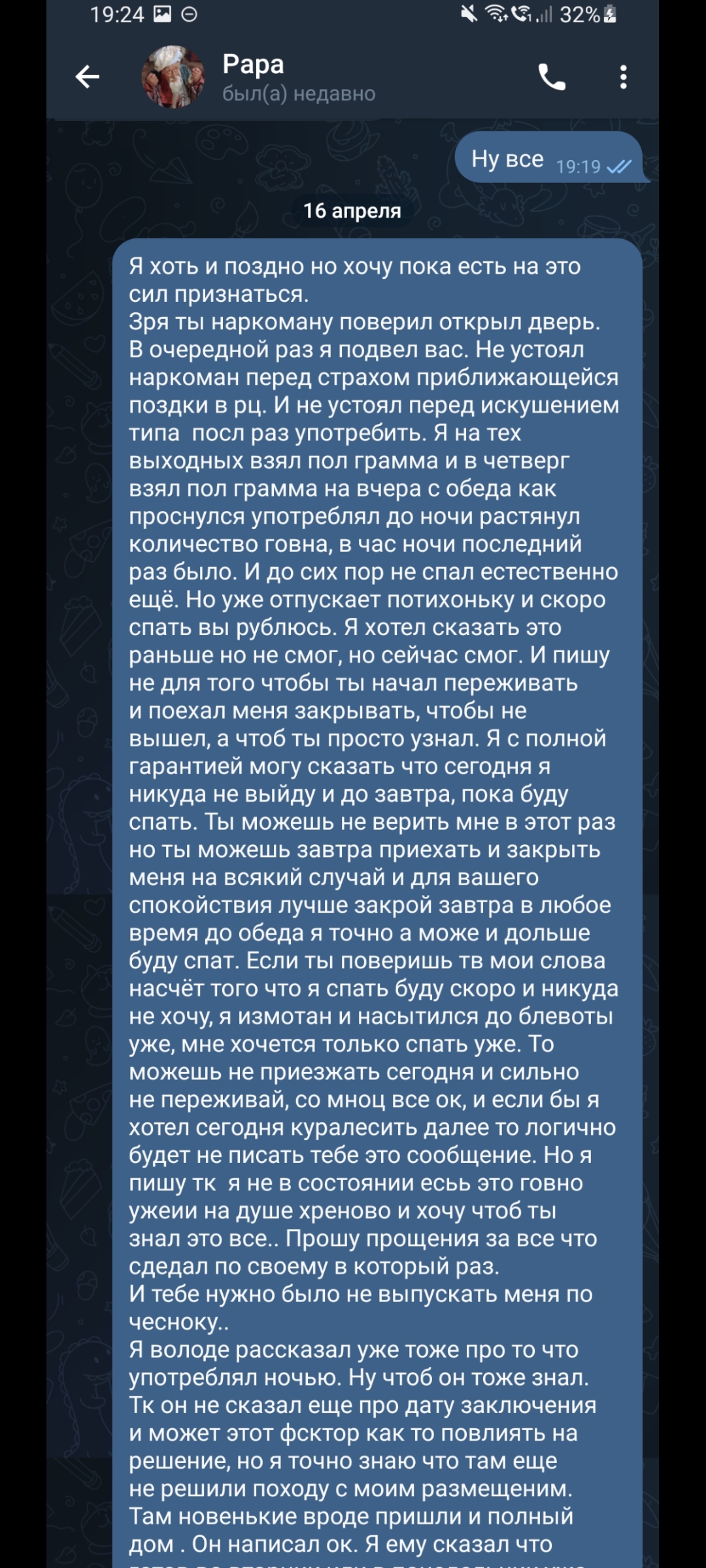The height and width of the screenshot is (1568, 706).
Task: Go back to the chat list
Action: click(x=87, y=77)
